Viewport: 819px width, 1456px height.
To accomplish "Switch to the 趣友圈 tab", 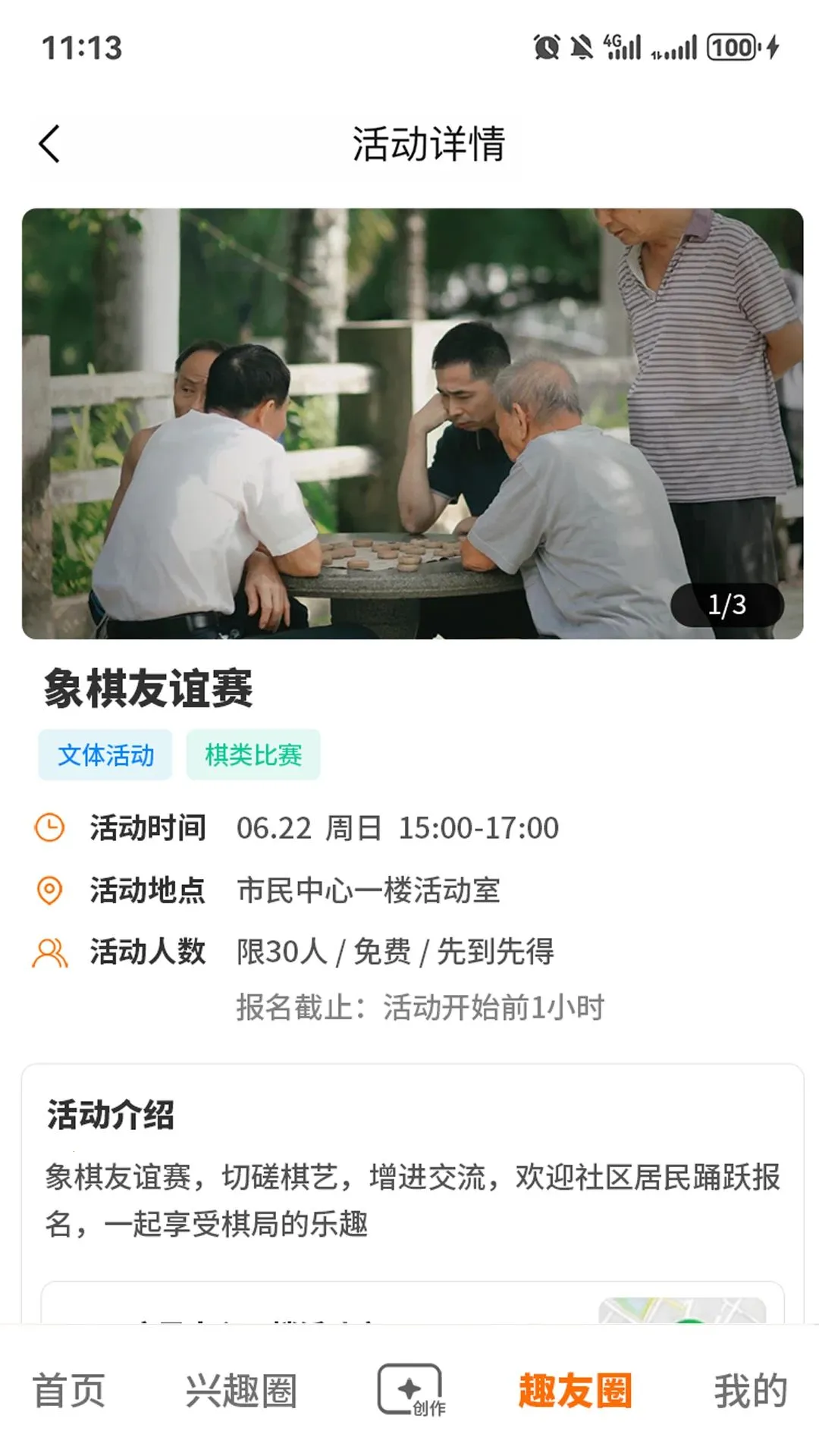I will 575,1390.
